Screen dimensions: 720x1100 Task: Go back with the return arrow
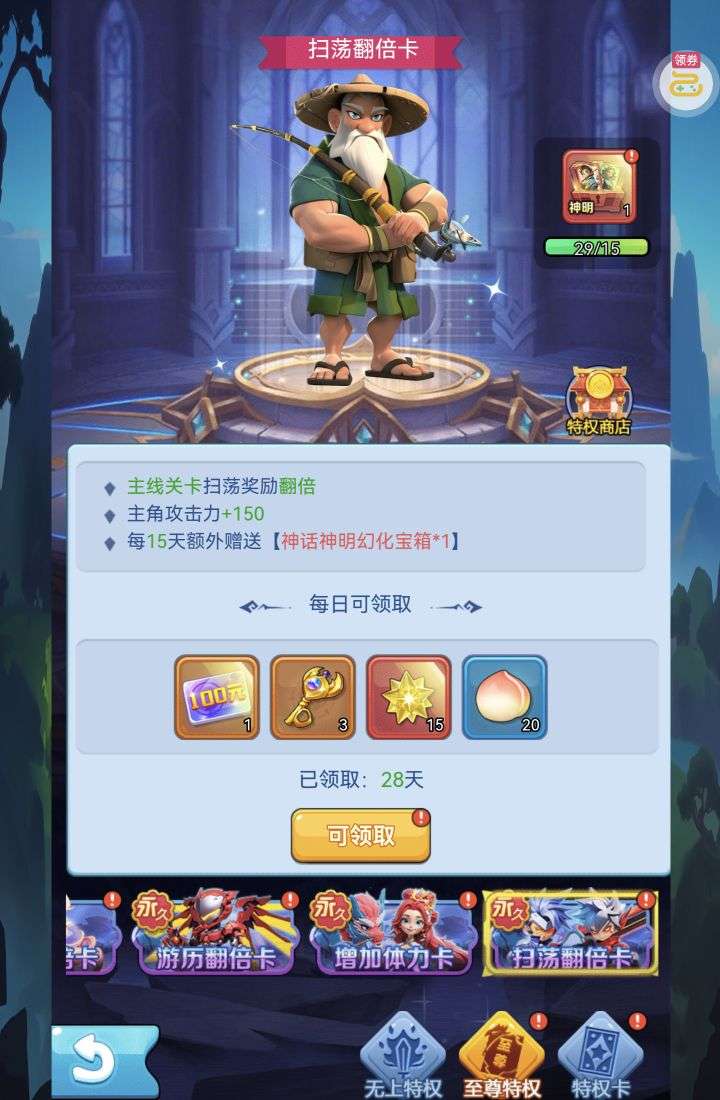pyautogui.click(x=99, y=1062)
